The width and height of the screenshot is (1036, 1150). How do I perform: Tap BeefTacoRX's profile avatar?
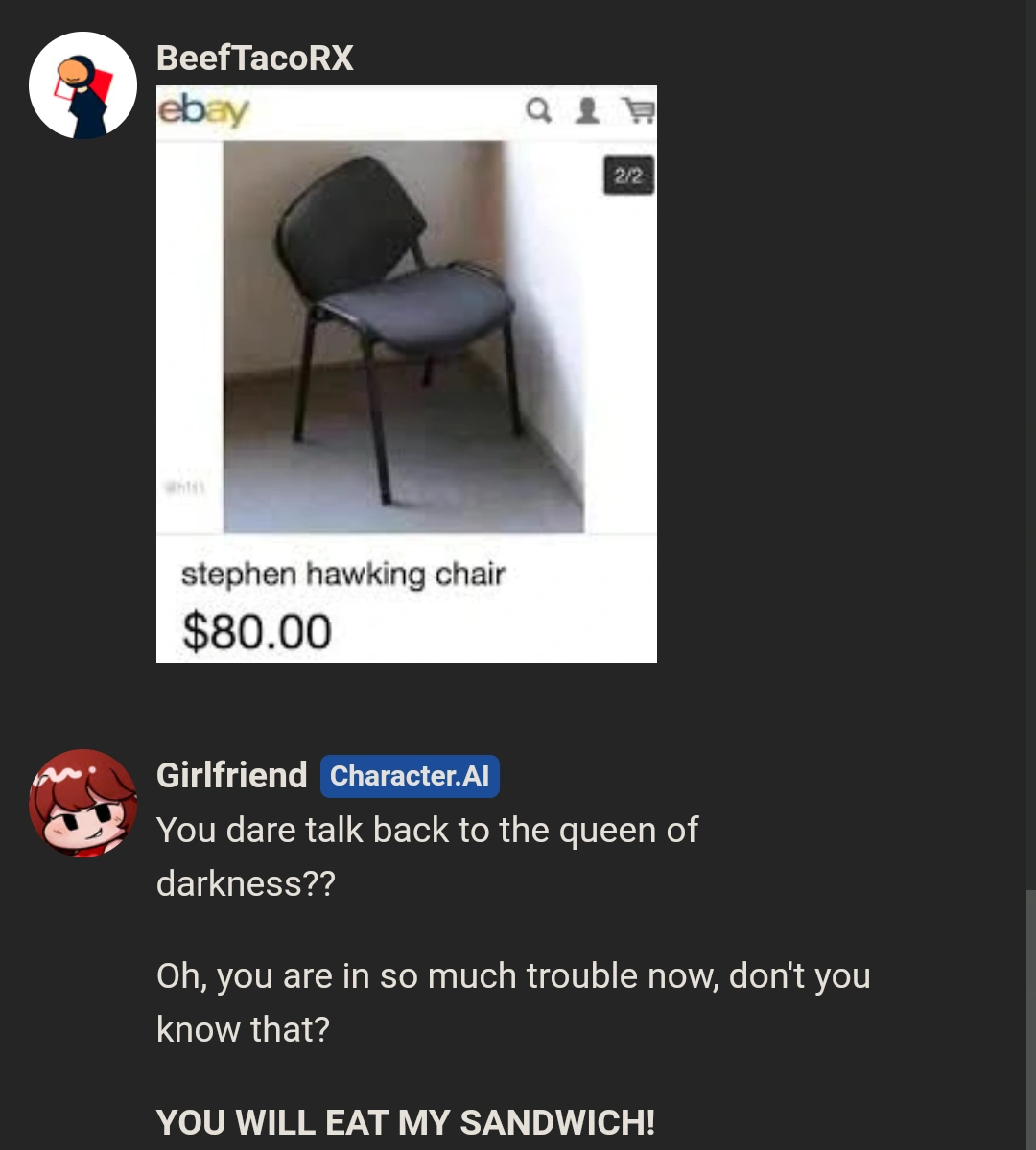(x=82, y=85)
